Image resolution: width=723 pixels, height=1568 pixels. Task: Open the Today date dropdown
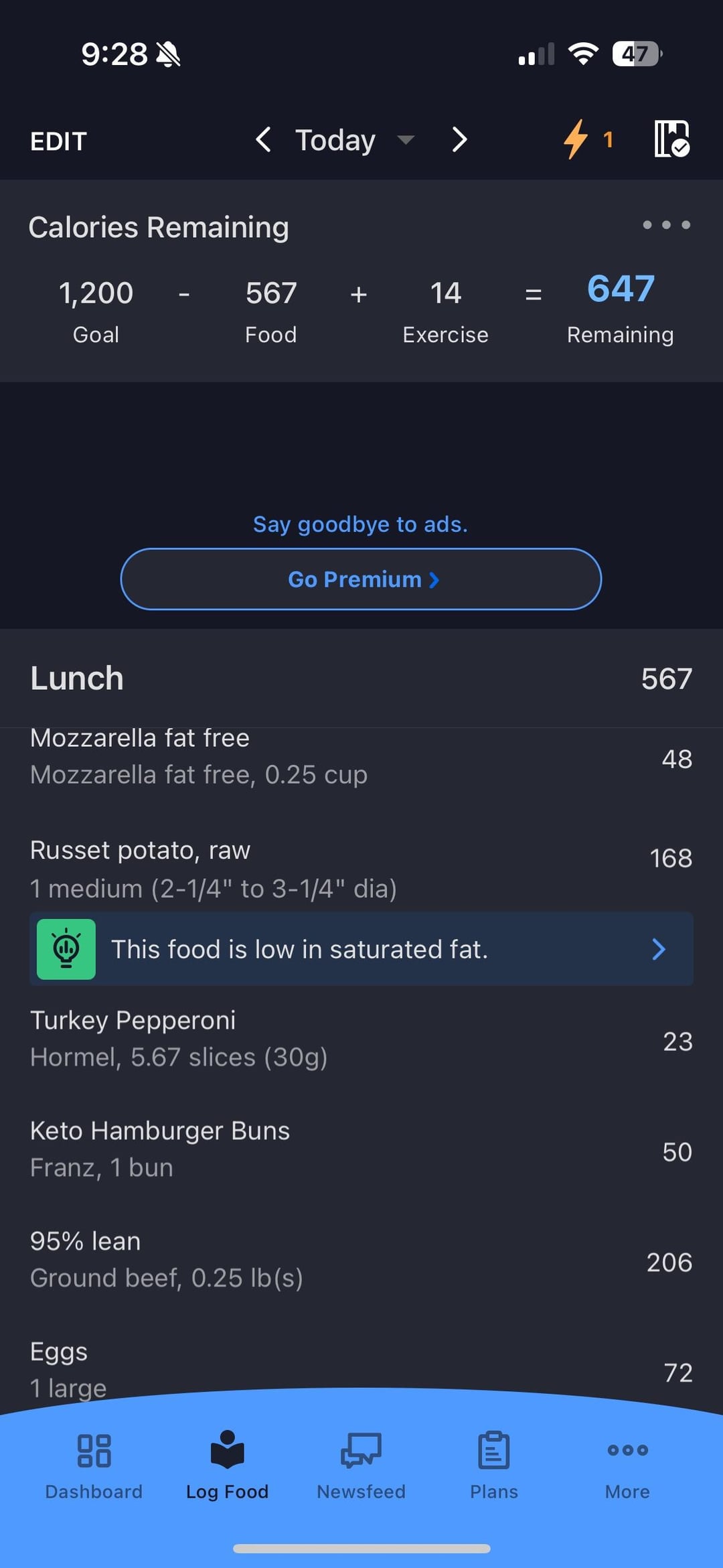pyautogui.click(x=355, y=140)
